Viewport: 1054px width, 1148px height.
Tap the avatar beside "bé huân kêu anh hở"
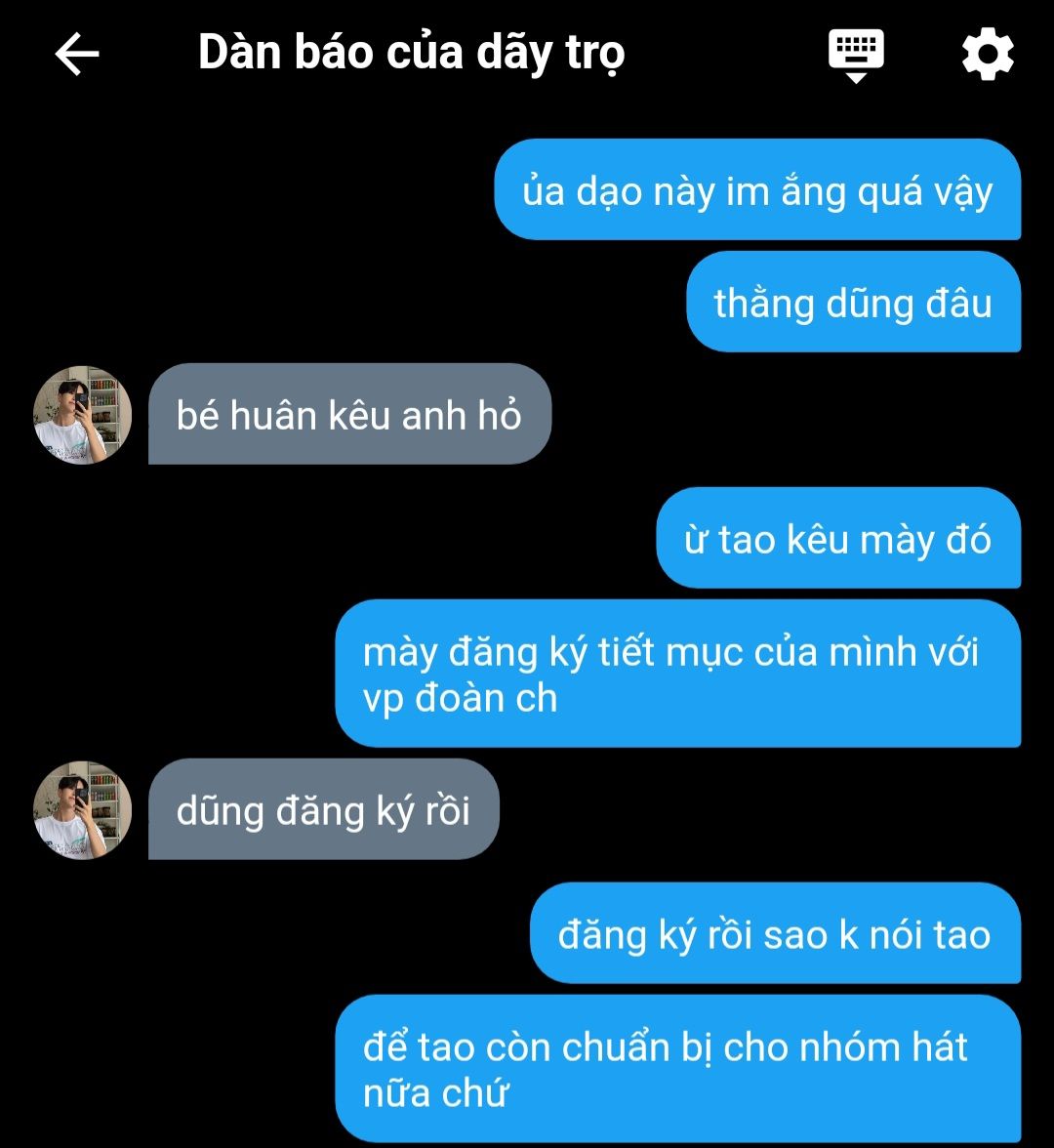[83, 415]
